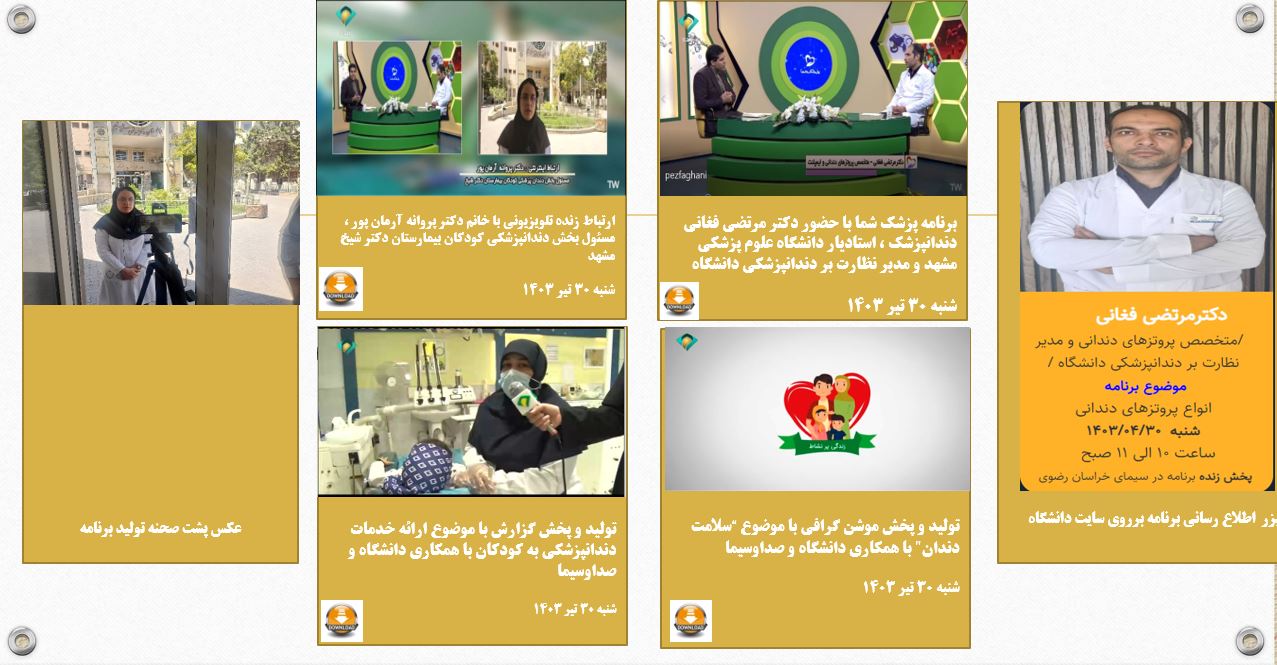Viewport: 1277px width, 665px height.
Task: Download the live interview with Dr. Parvaneh Arman Pour
Action: (x=340, y=289)
